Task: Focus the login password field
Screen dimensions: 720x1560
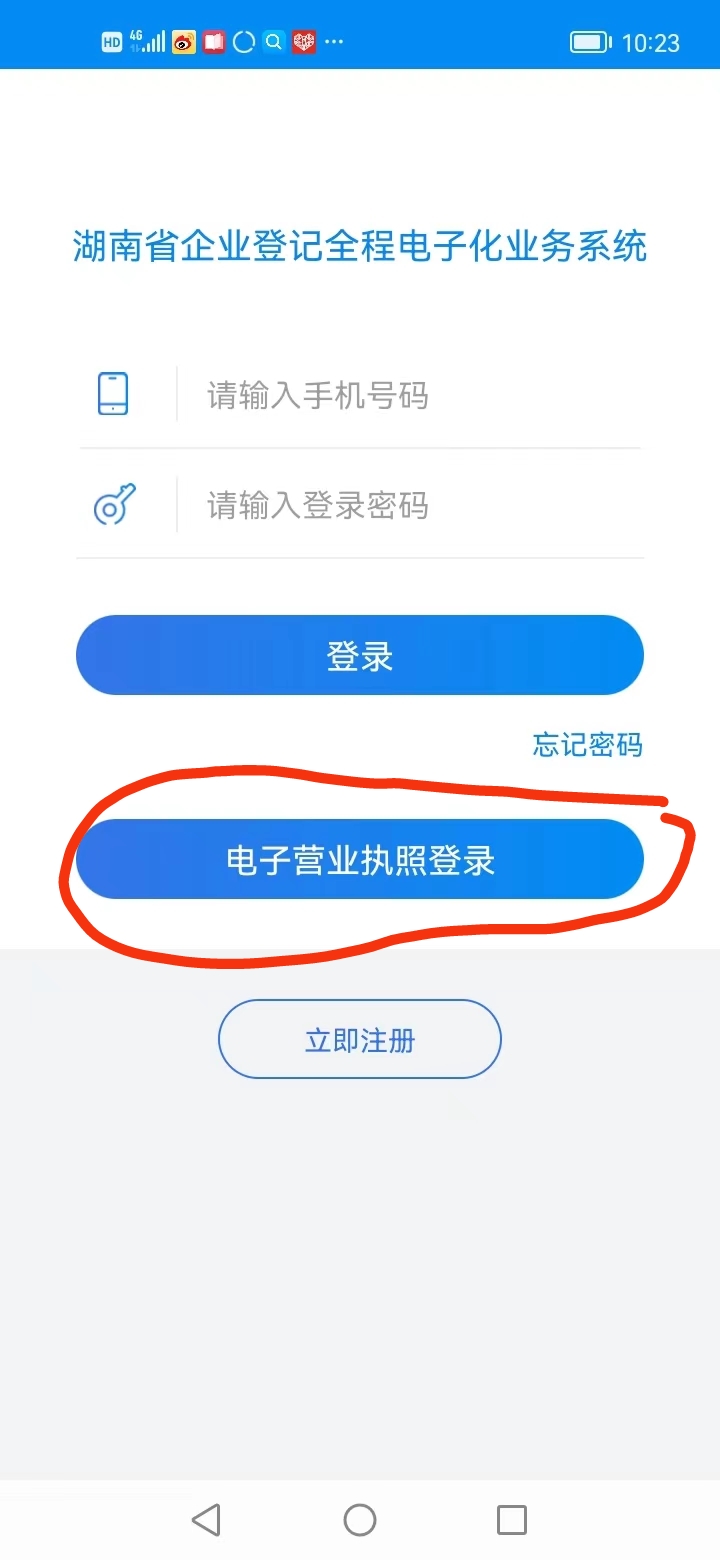Action: pyautogui.click(x=400, y=506)
